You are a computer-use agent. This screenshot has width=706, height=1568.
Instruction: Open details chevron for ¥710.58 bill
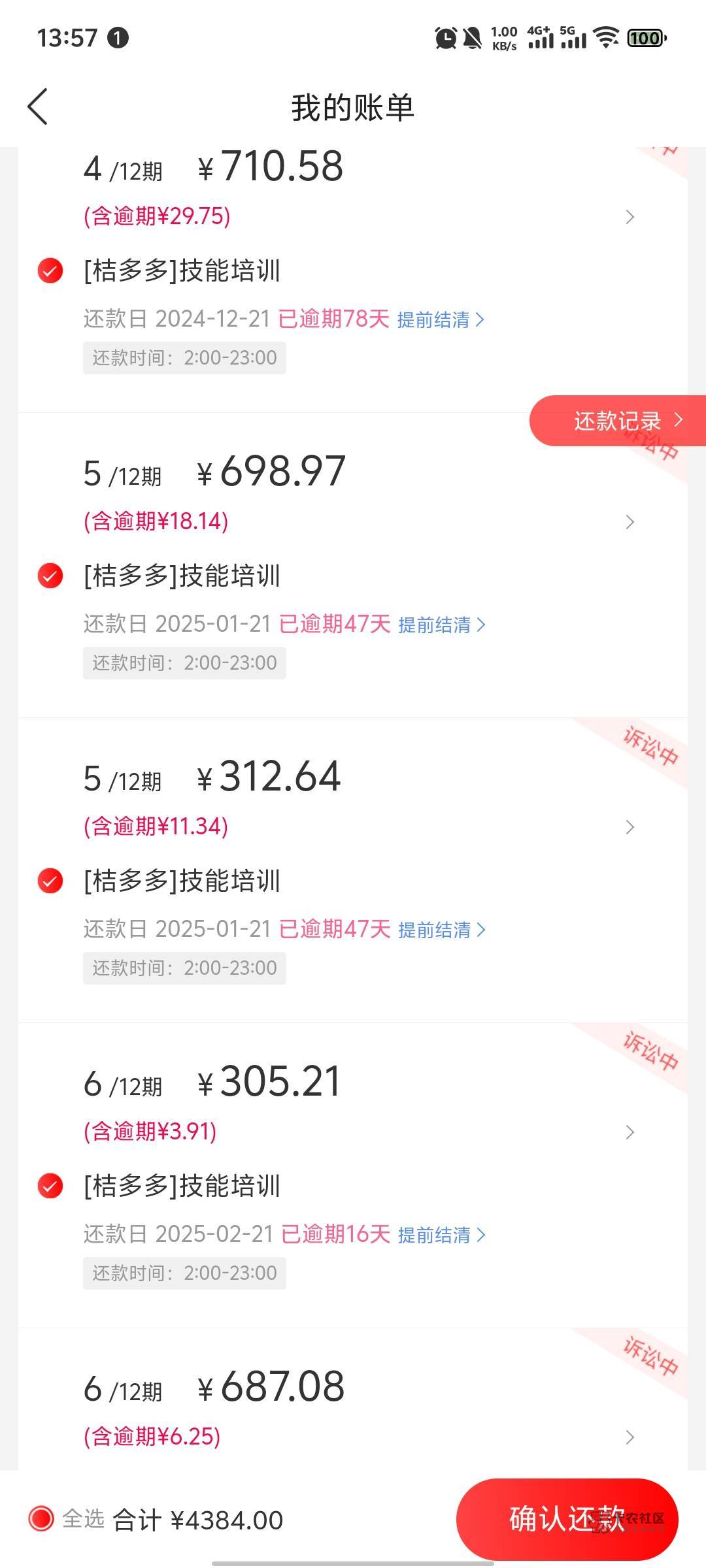point(630,217)
